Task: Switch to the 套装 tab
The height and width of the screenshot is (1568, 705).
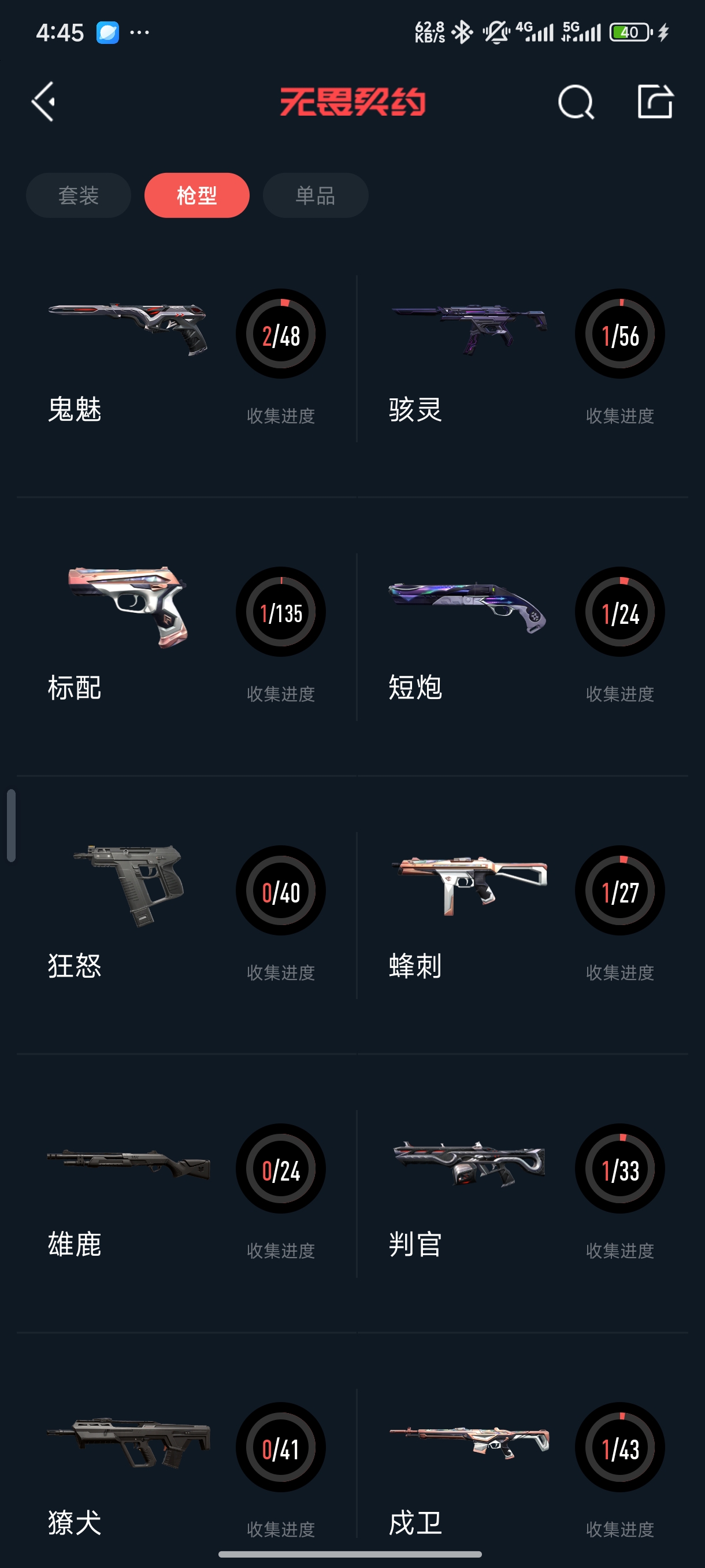Action: point(79,195)
